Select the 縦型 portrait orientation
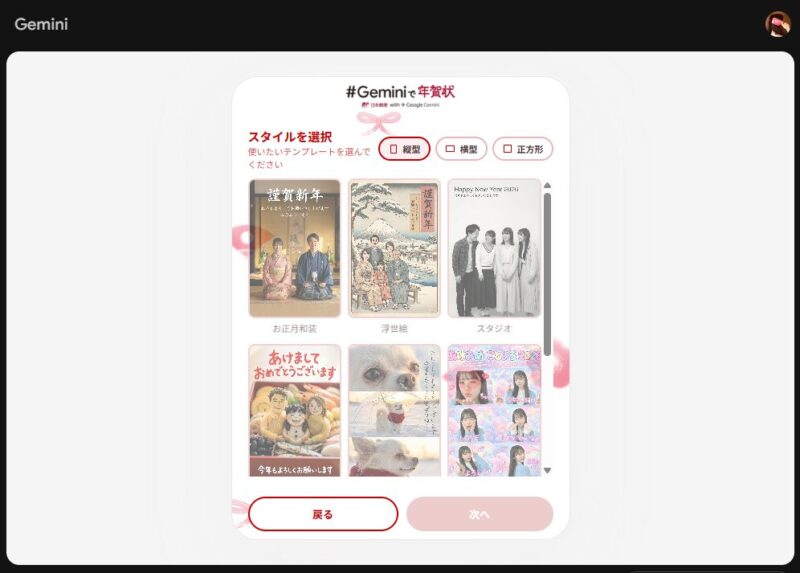Screen dimensions: 800x573 click(404, 149)
